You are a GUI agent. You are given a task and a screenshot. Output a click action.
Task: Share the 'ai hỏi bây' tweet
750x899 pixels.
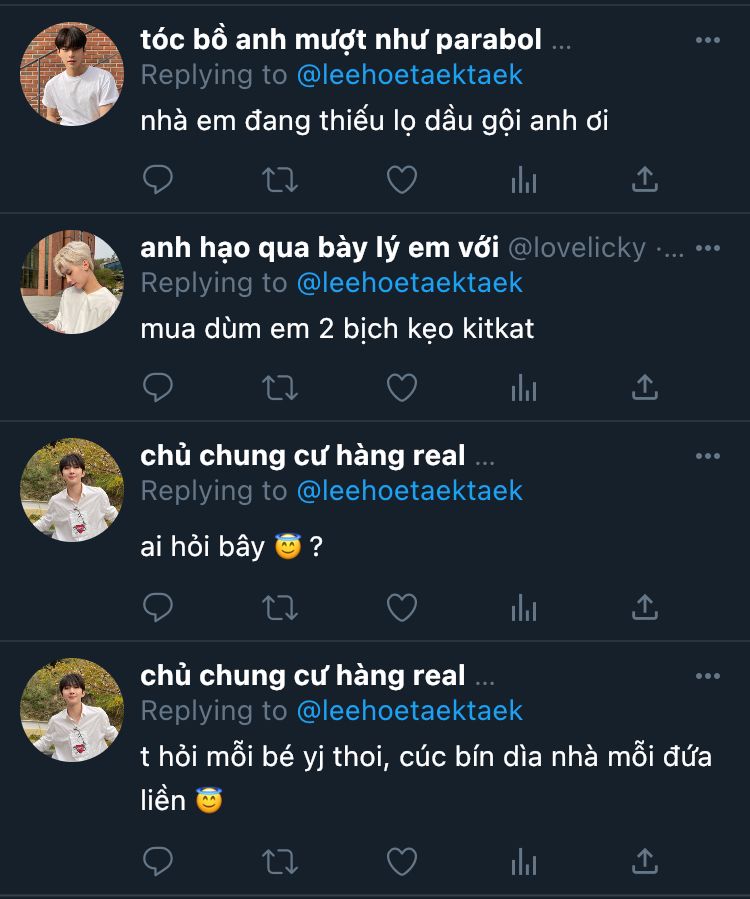click(x=644, y=608)
